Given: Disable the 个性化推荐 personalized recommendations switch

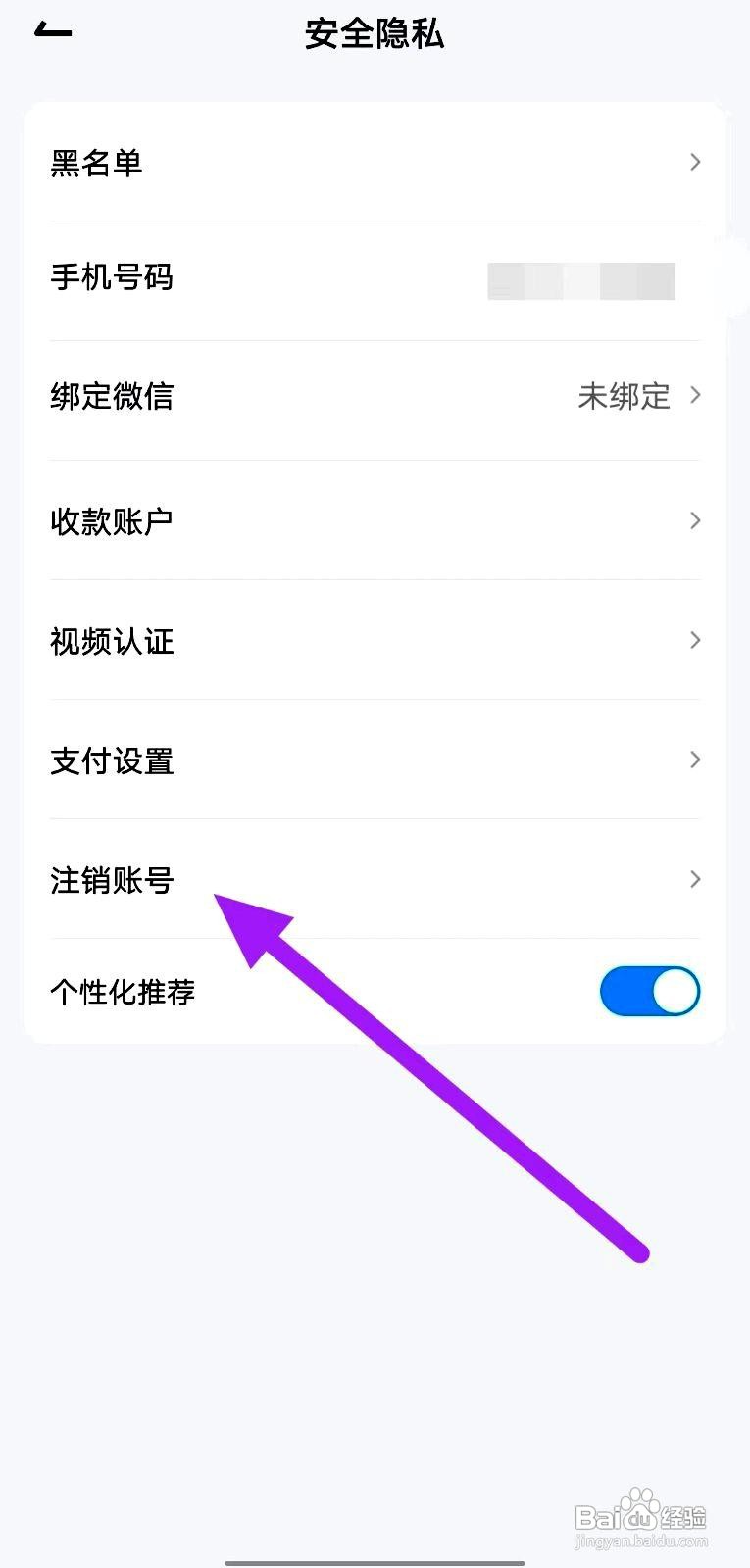Looking at the screenshot, I should [649, 991].
